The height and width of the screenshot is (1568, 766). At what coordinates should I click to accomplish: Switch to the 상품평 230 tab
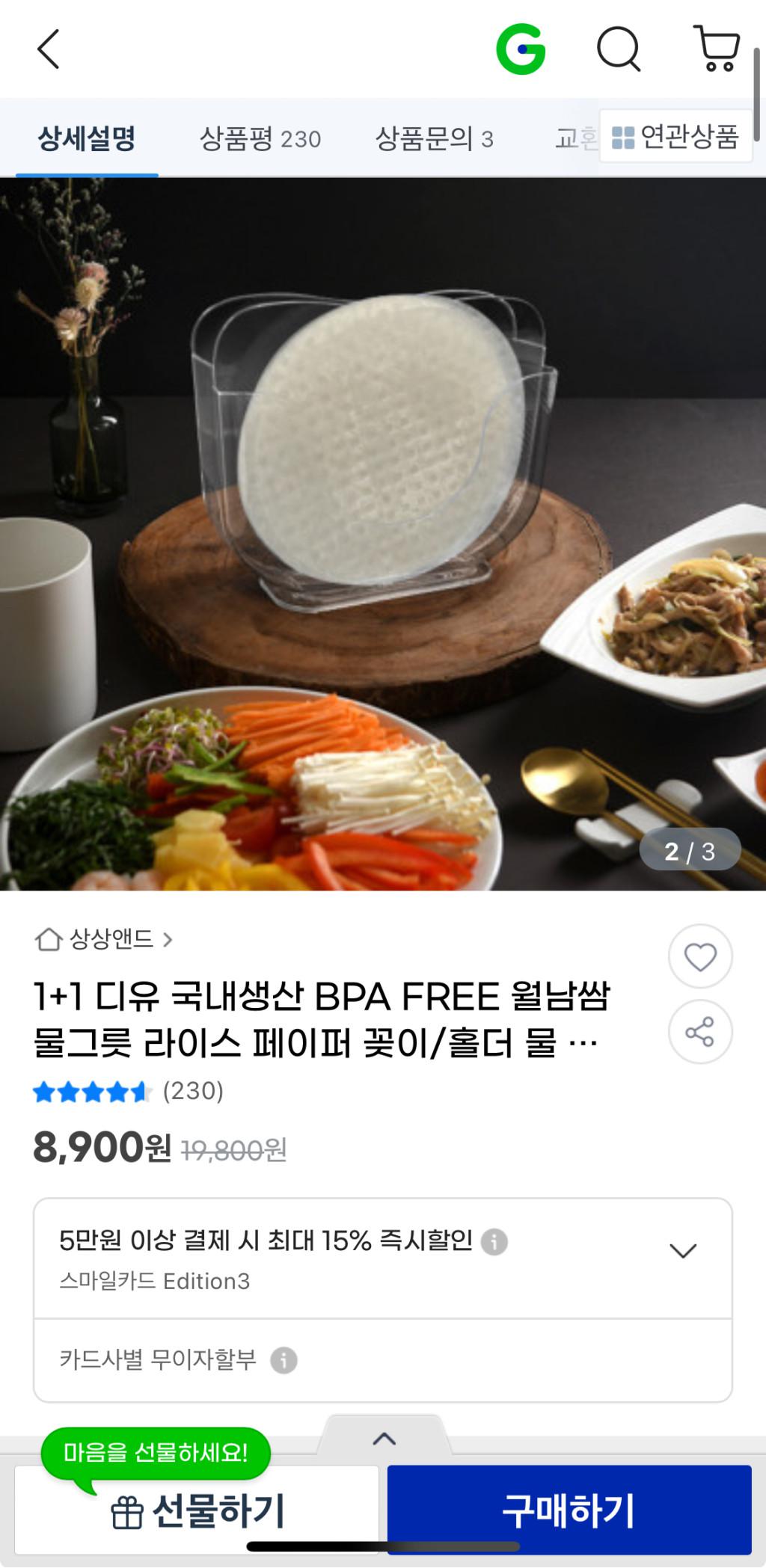click(x=260, y=138)
